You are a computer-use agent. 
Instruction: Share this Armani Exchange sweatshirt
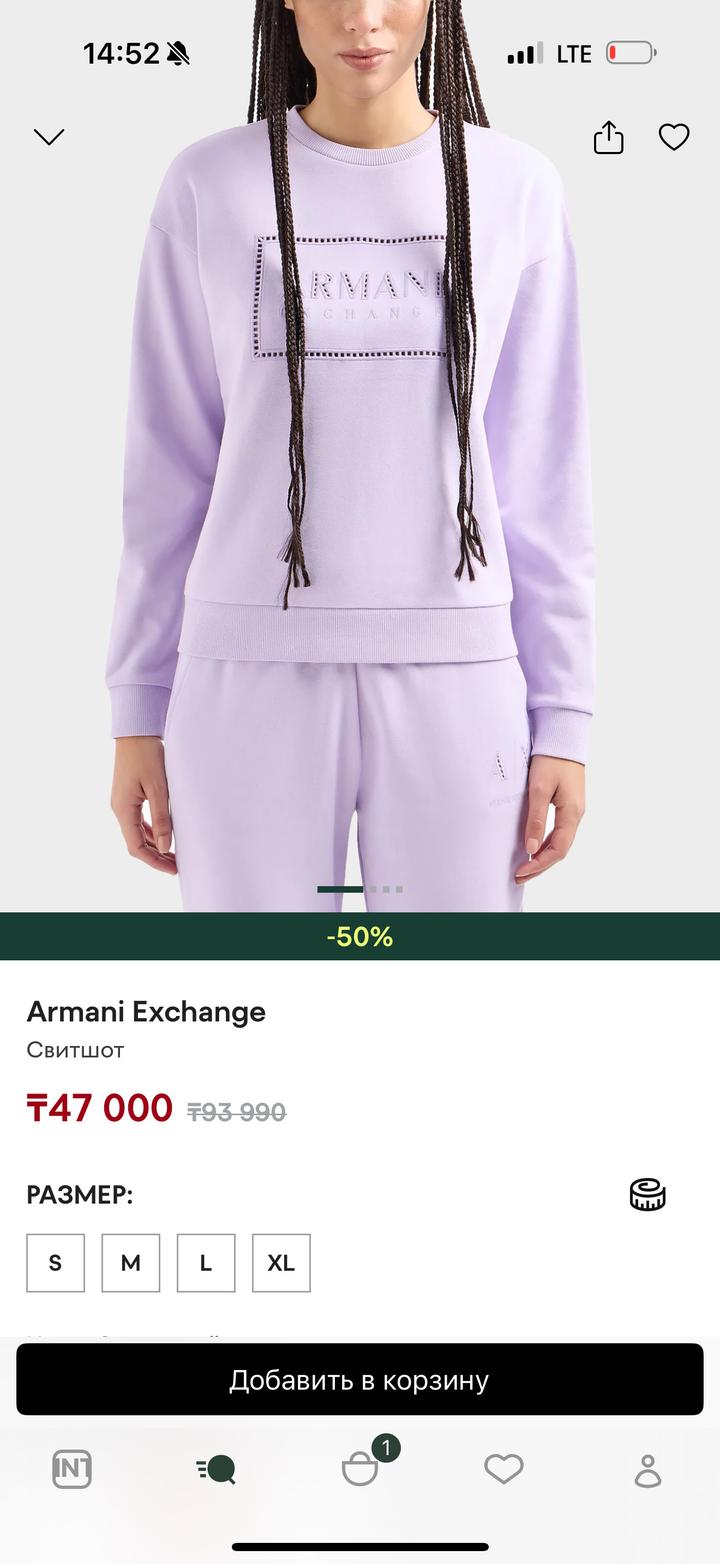pyautogui.click(x=608, y=137)
